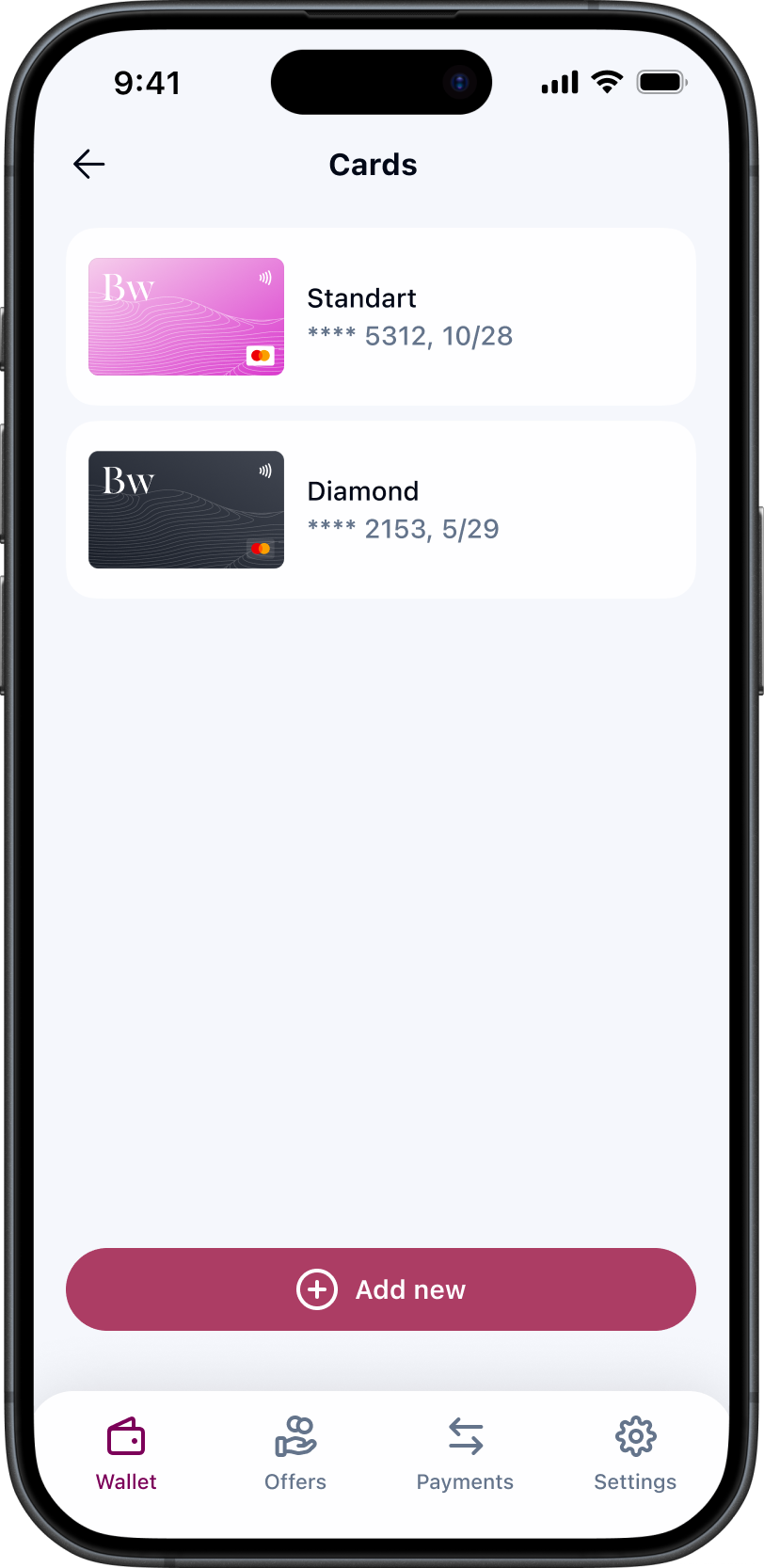Image resolution: width=764 pixels, height=1568 pixels.
Task: Switch to the Wallet tab
Action: (126, 1454)
